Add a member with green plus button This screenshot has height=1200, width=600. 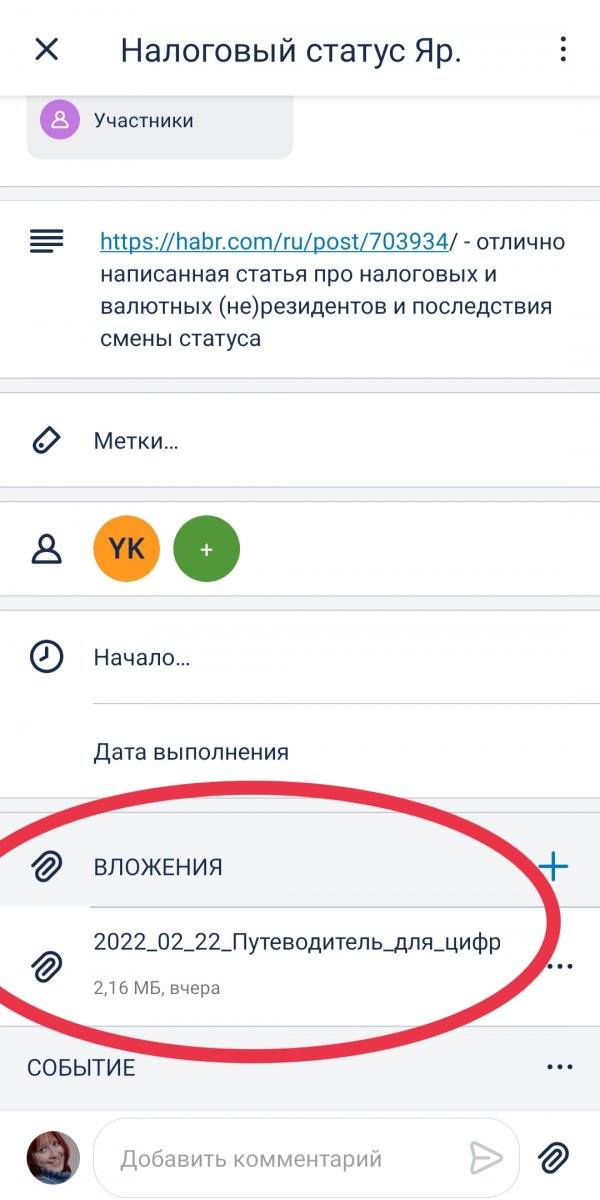point(206,549)
